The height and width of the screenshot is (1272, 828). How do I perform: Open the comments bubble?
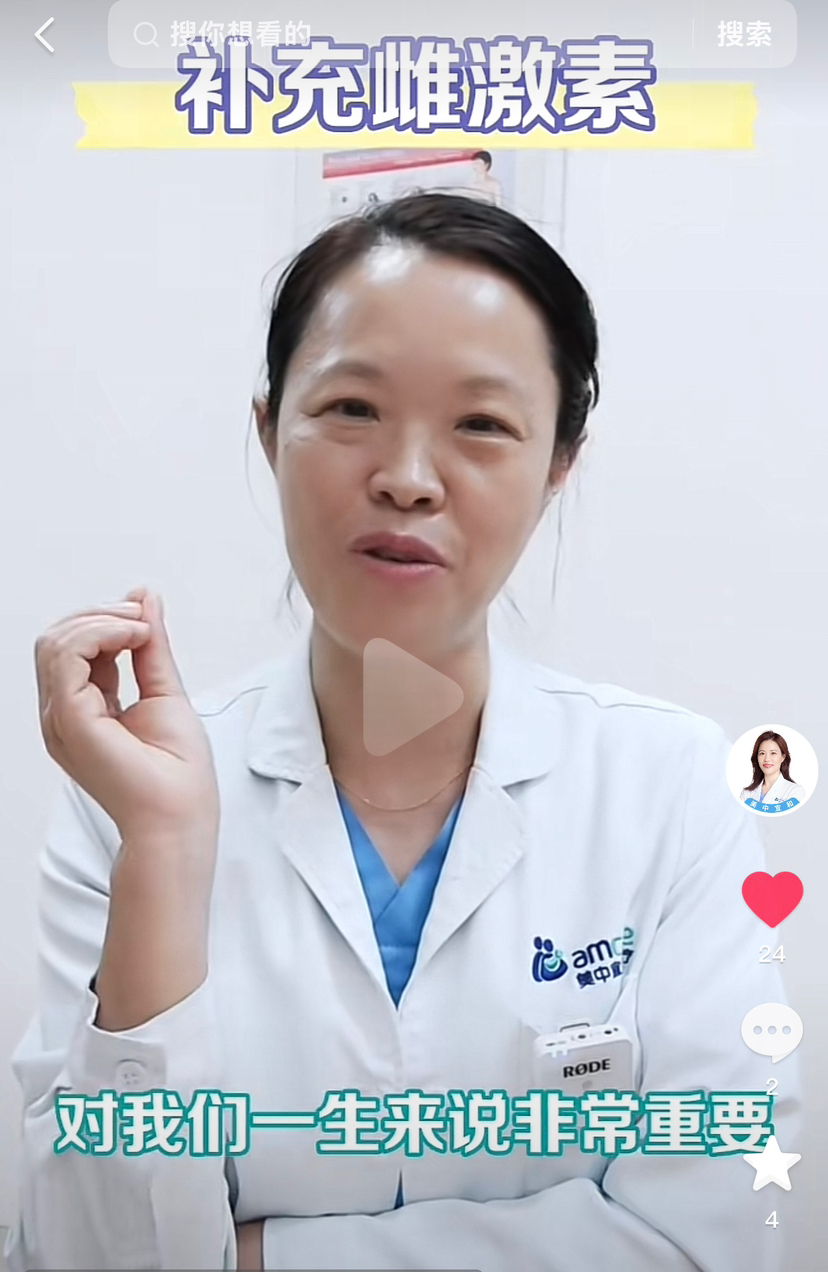coord(771,1032)
